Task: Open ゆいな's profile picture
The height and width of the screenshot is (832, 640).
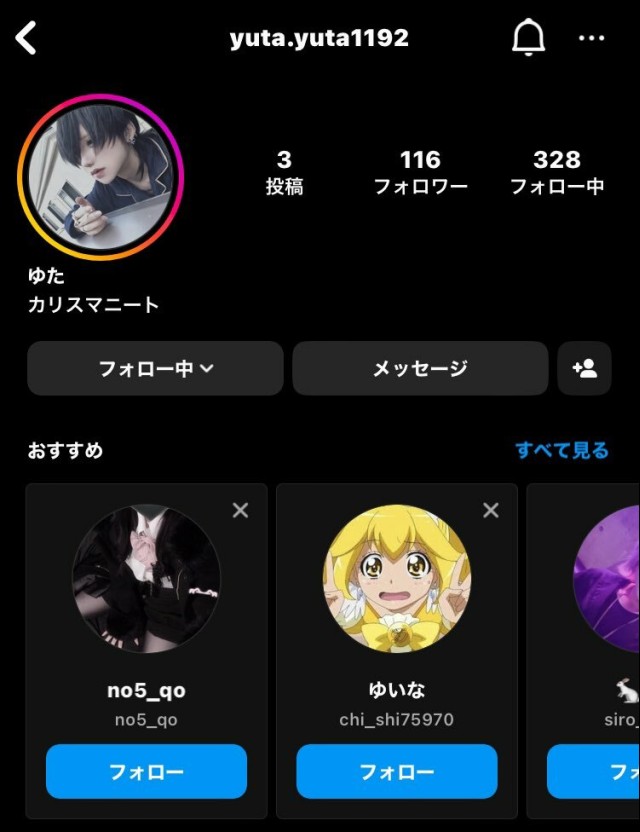Action: 397,580
